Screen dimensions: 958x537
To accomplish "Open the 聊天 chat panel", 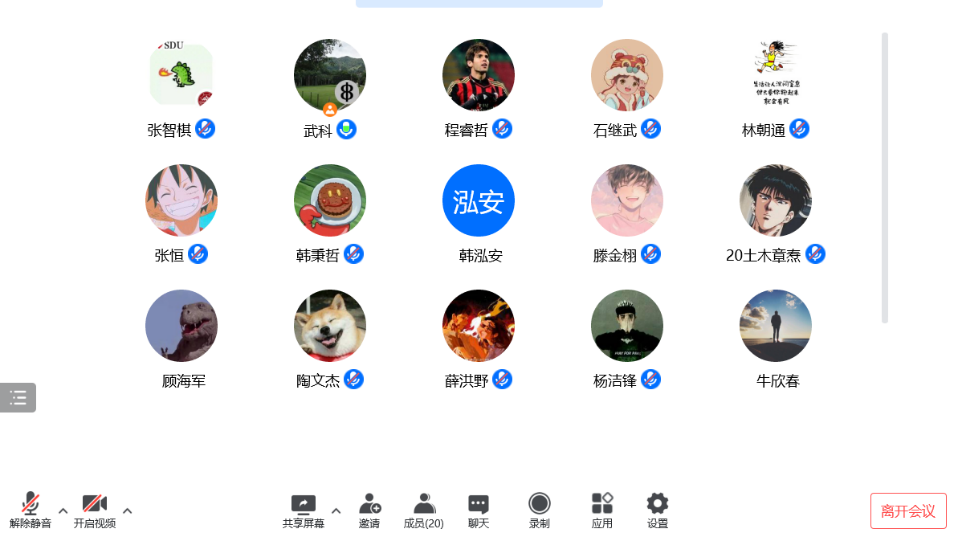I will (x=478, y=509).
